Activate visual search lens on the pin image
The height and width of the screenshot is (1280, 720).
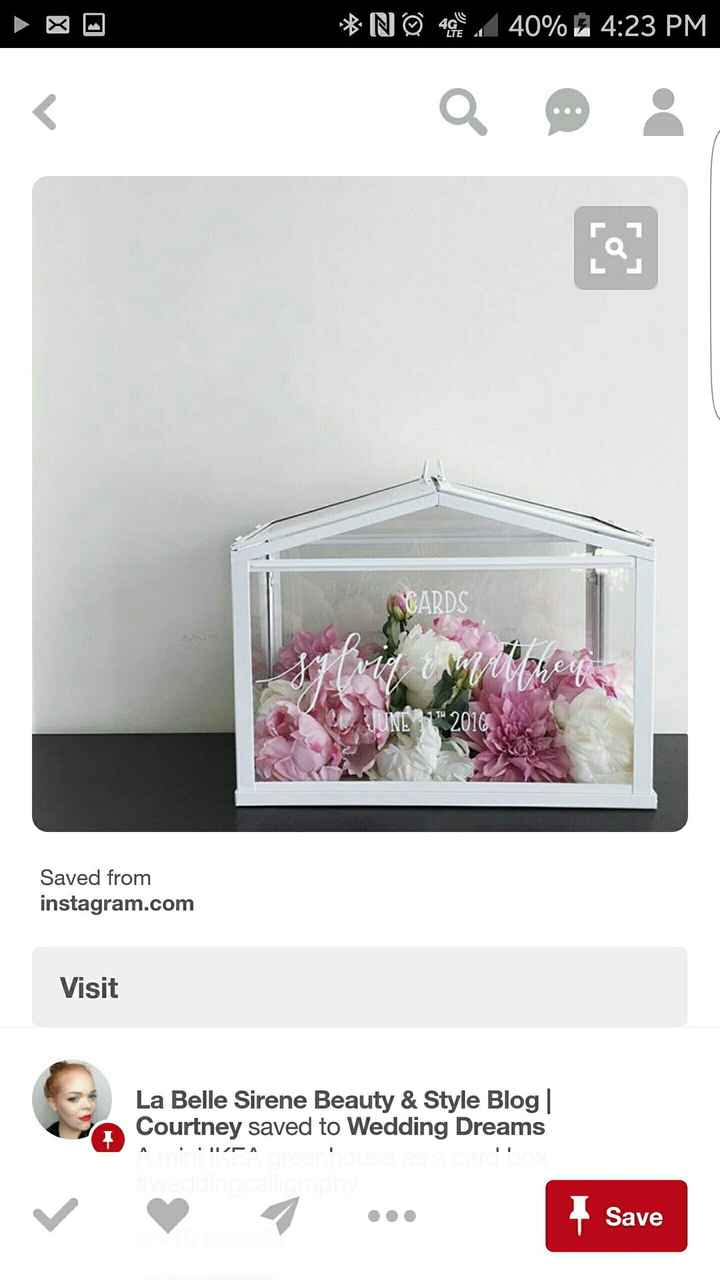tap(615, 248)
